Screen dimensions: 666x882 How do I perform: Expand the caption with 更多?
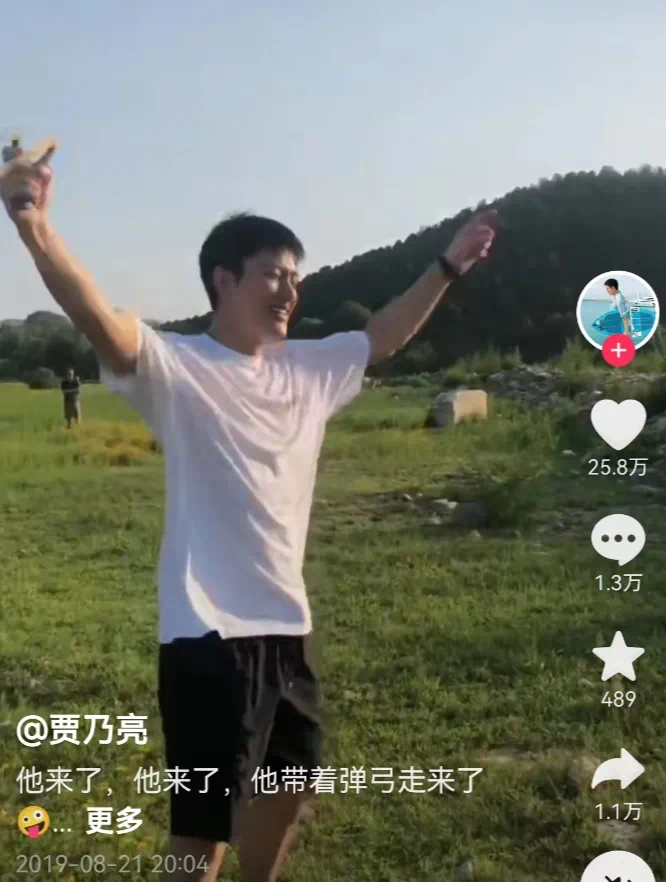[x=114, y=821]
